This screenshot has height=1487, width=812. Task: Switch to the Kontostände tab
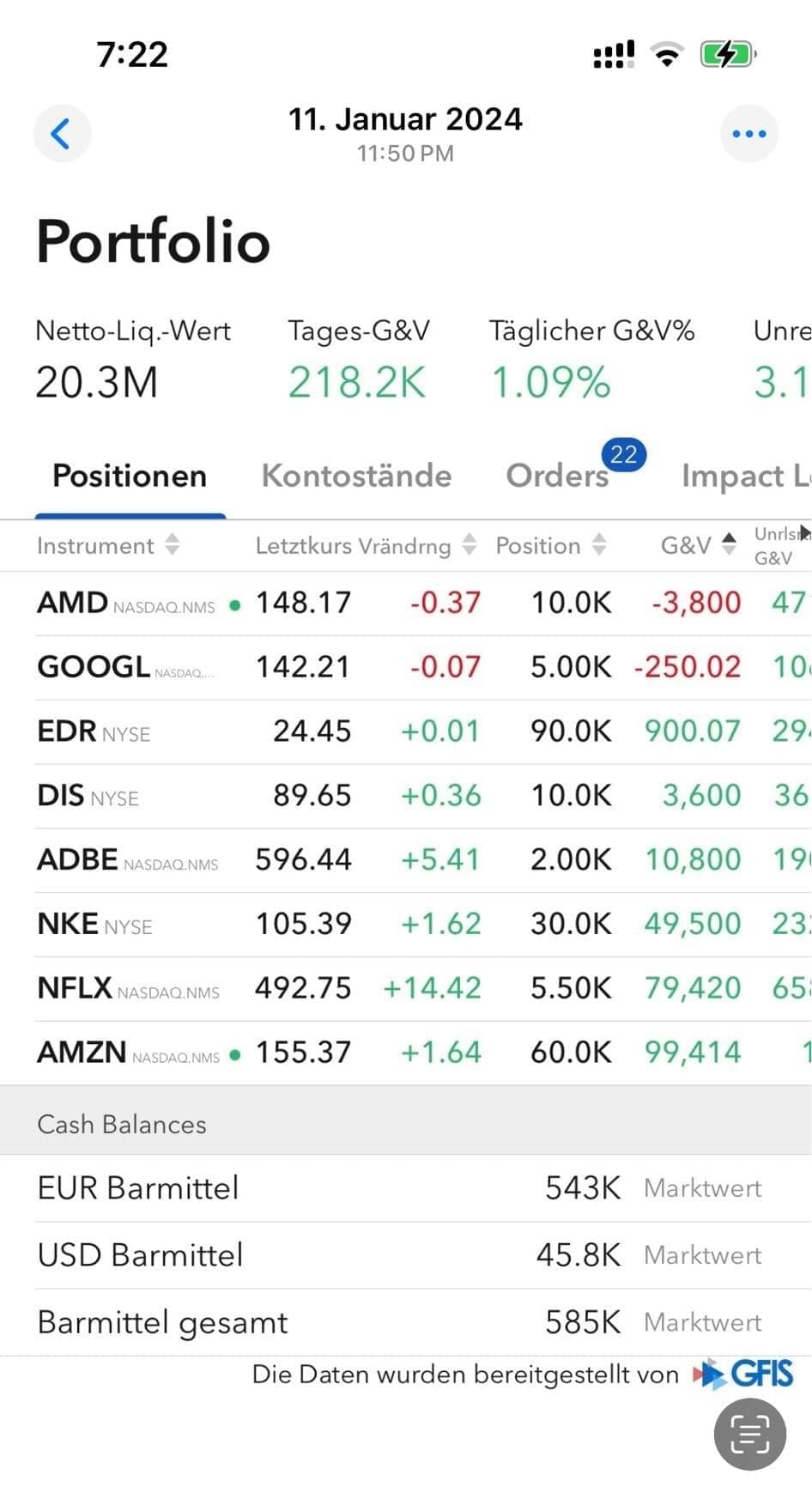(x=356, y=476)
